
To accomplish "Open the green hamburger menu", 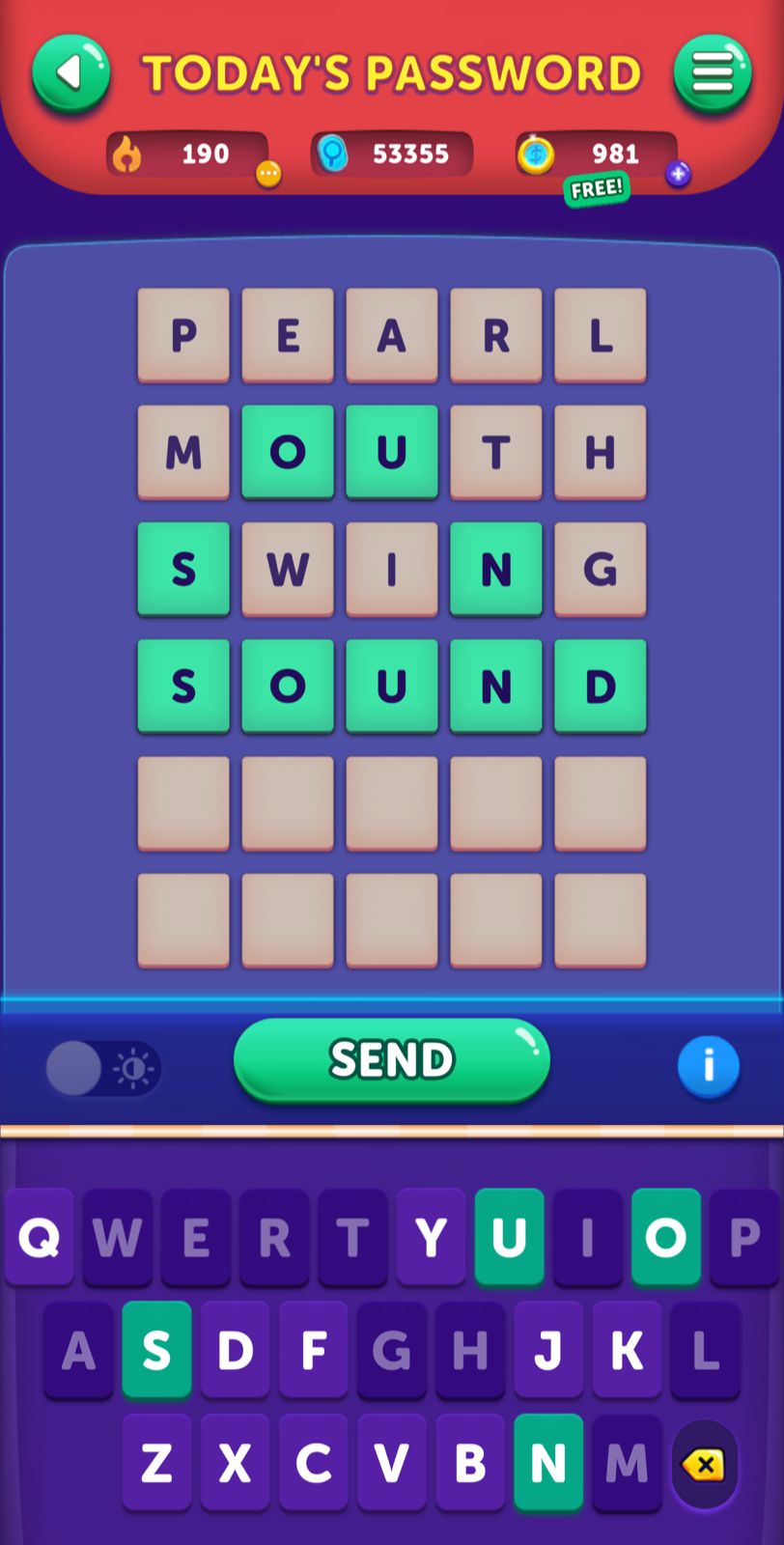I will [712, 73].
